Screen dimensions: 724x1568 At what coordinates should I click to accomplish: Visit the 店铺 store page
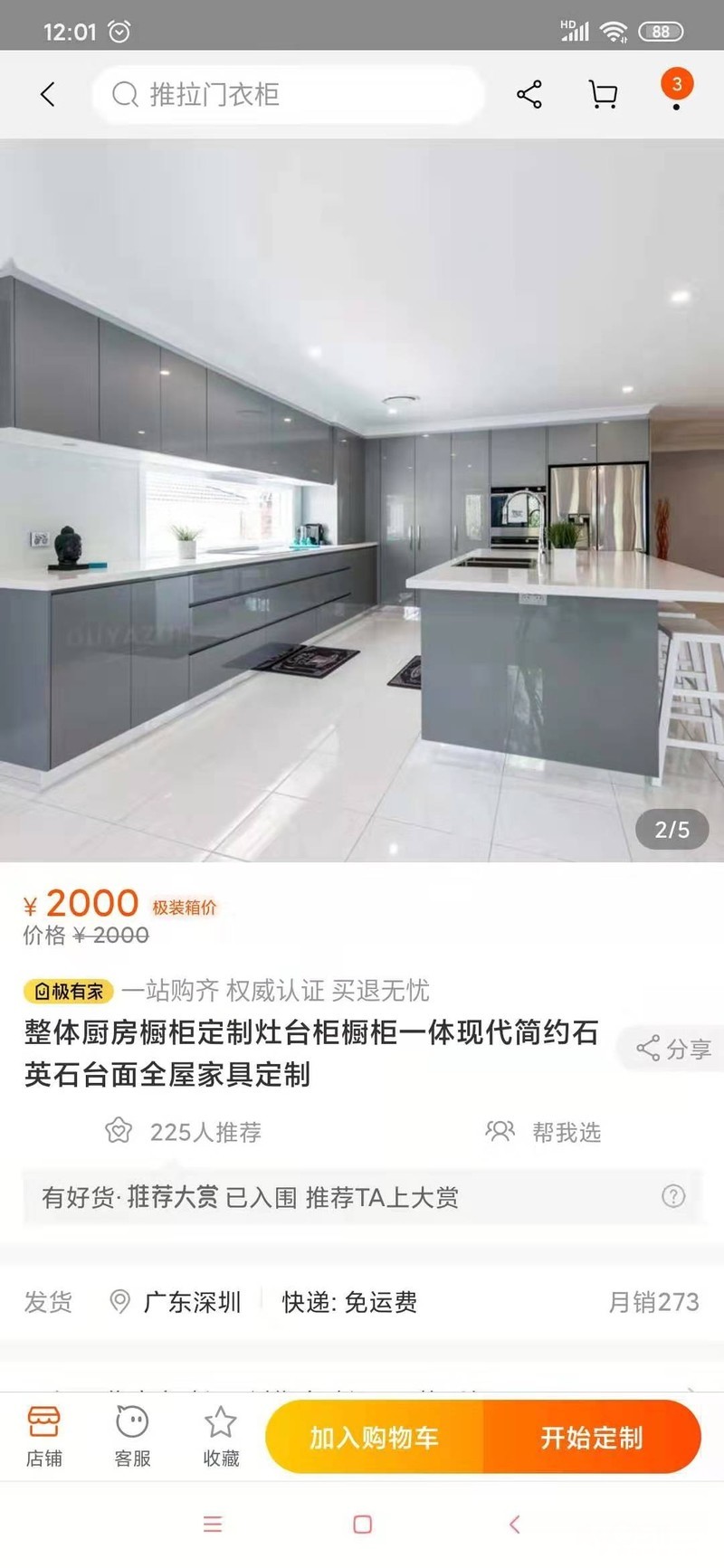[43, 1436]
